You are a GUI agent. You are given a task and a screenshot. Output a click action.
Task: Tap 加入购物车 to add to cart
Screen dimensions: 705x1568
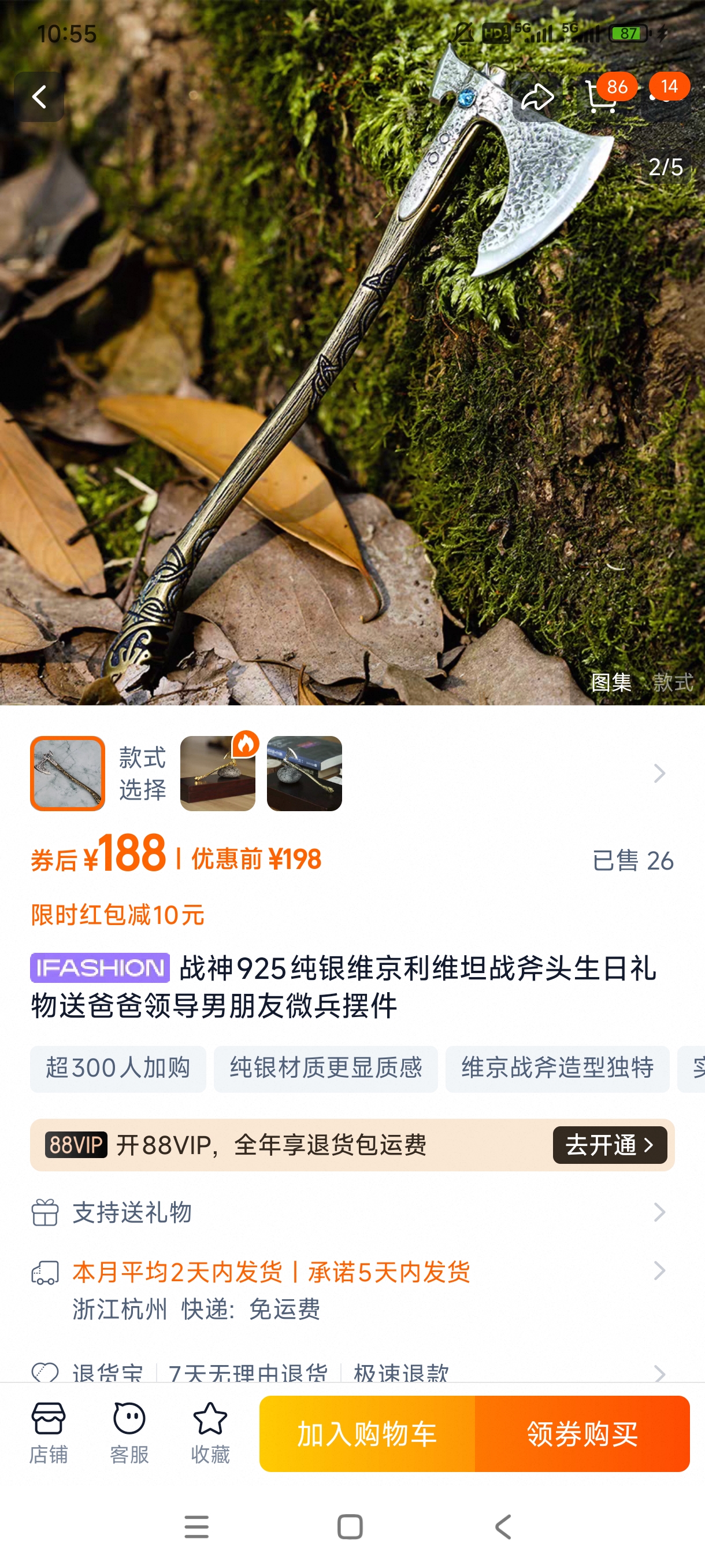coord(367,1433)
